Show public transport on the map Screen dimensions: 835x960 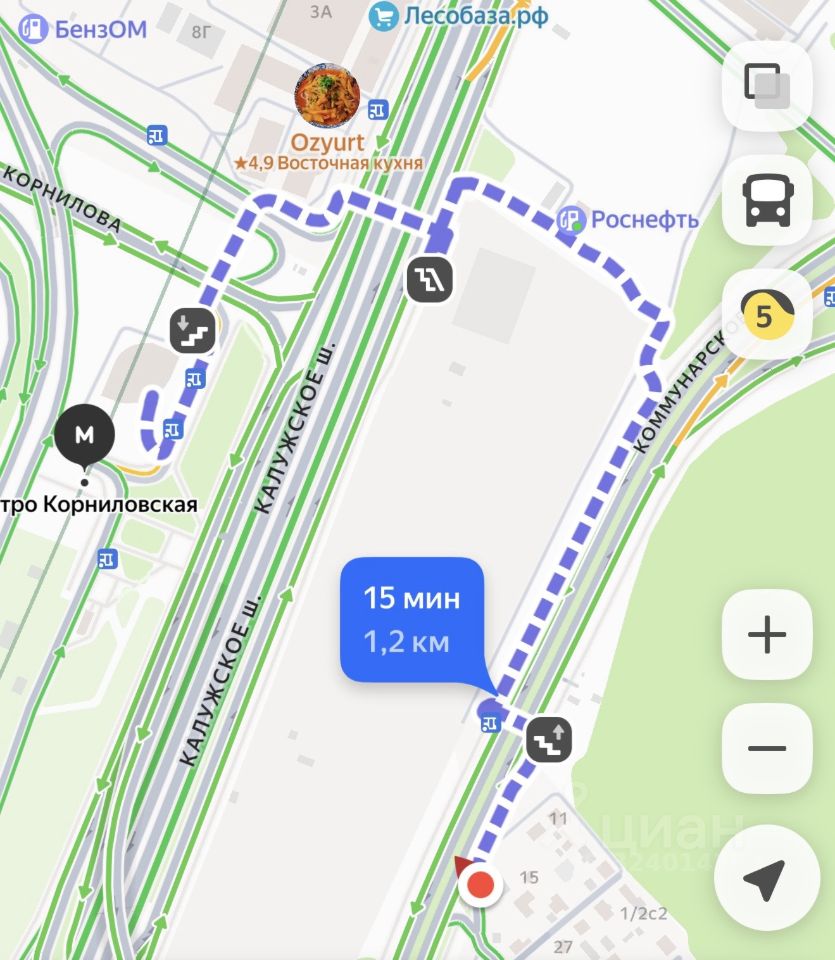(x=766, y=201)
